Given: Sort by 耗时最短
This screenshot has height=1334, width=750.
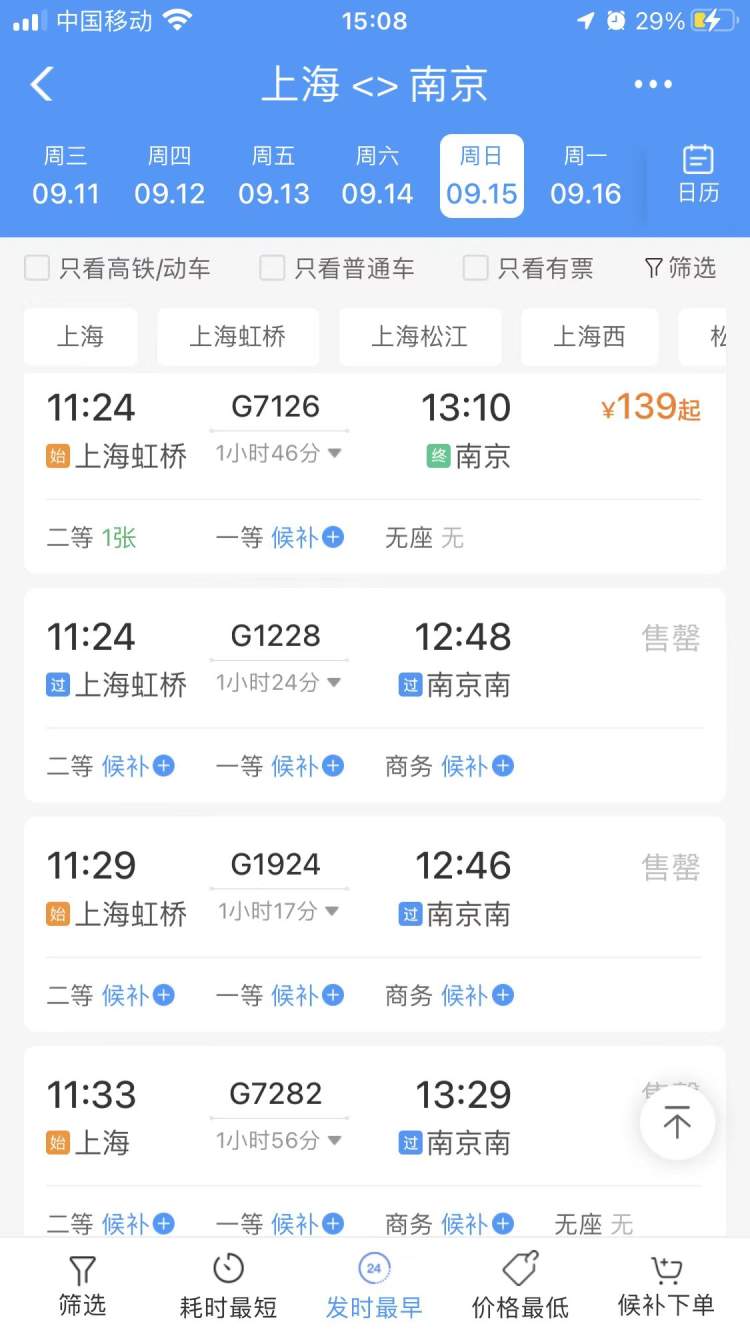Looking at the screenshot, I should [228, 1286].
